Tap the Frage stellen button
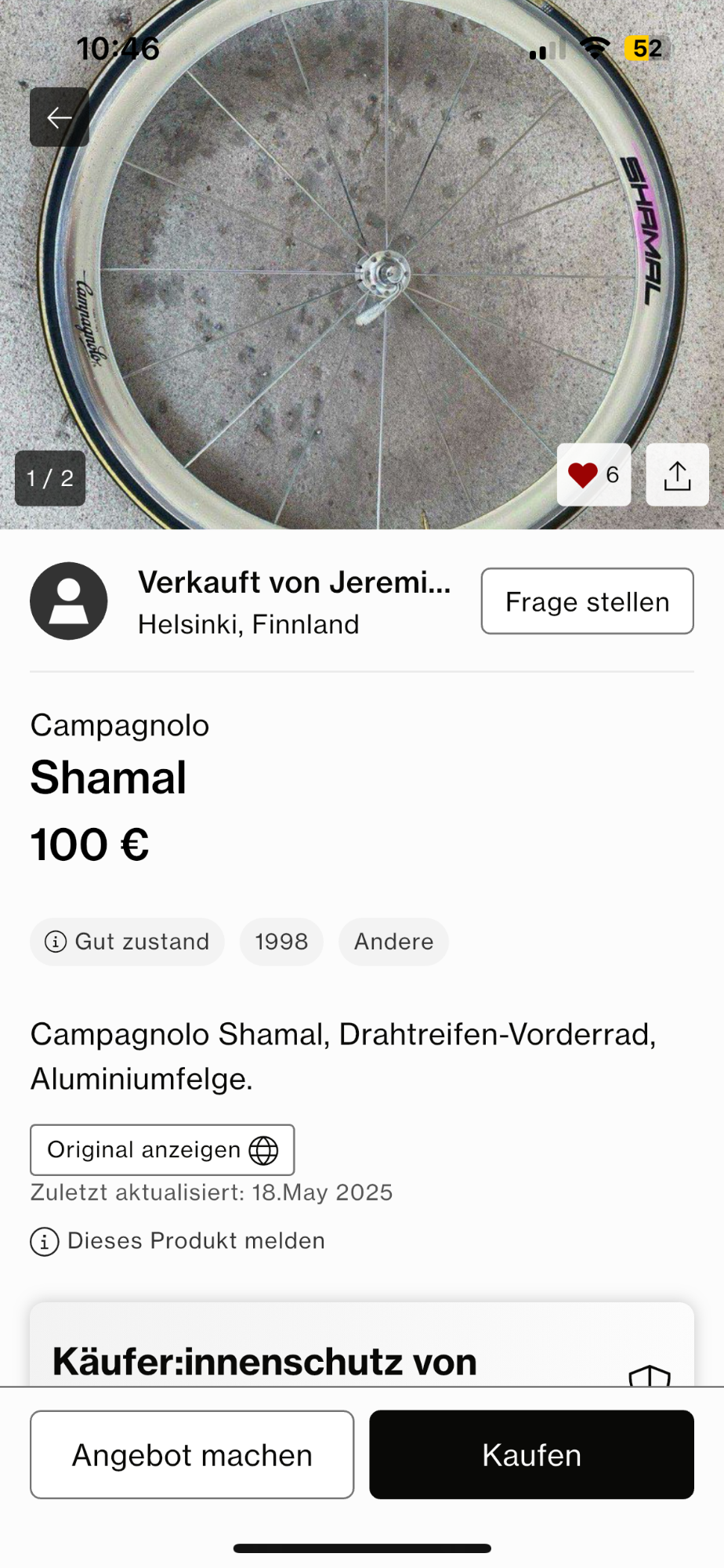 (x=587, y=601)
